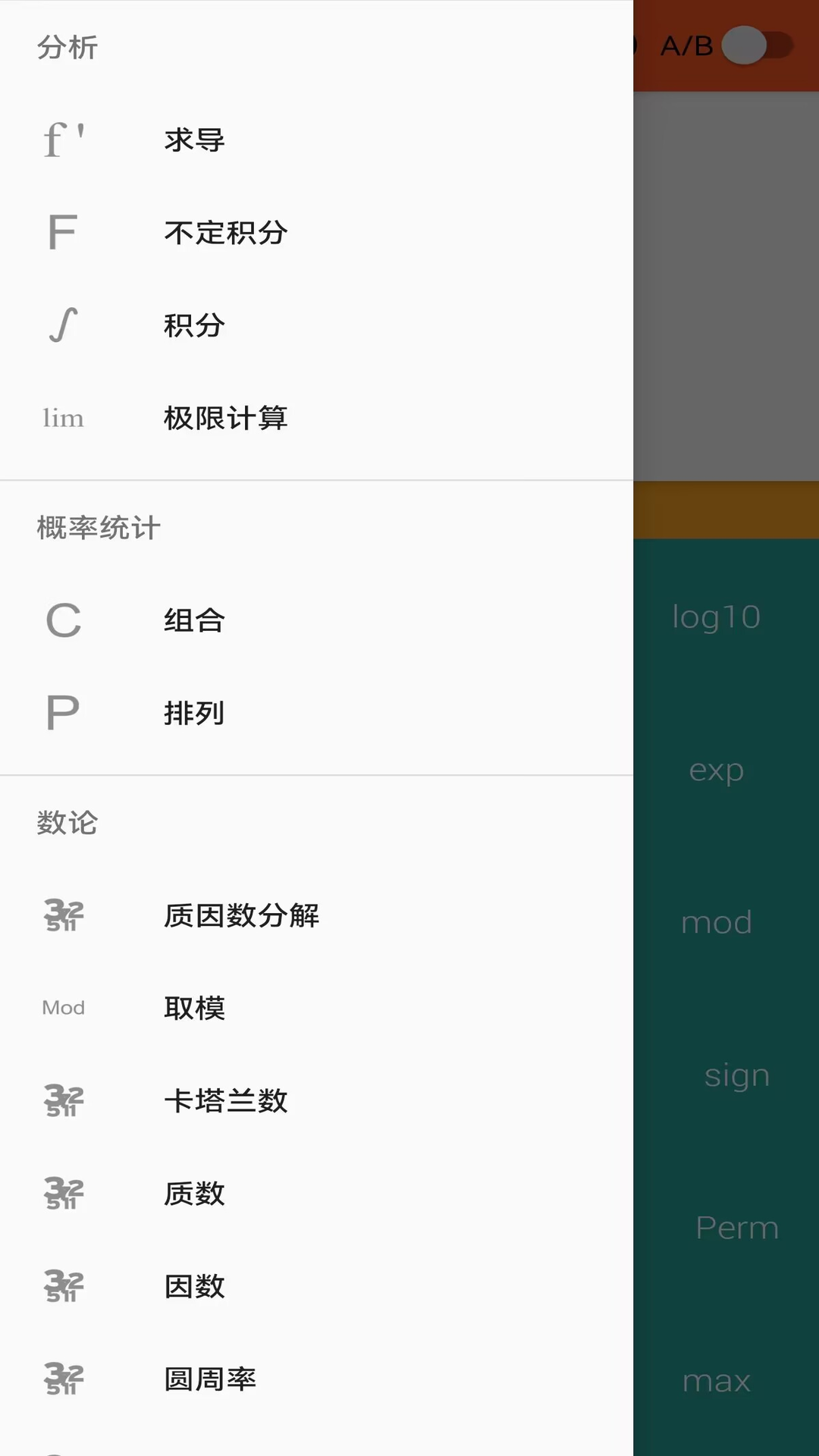Open 不定积分 menu entry
Screen dimensions: 819x1456
coord(224,231)
